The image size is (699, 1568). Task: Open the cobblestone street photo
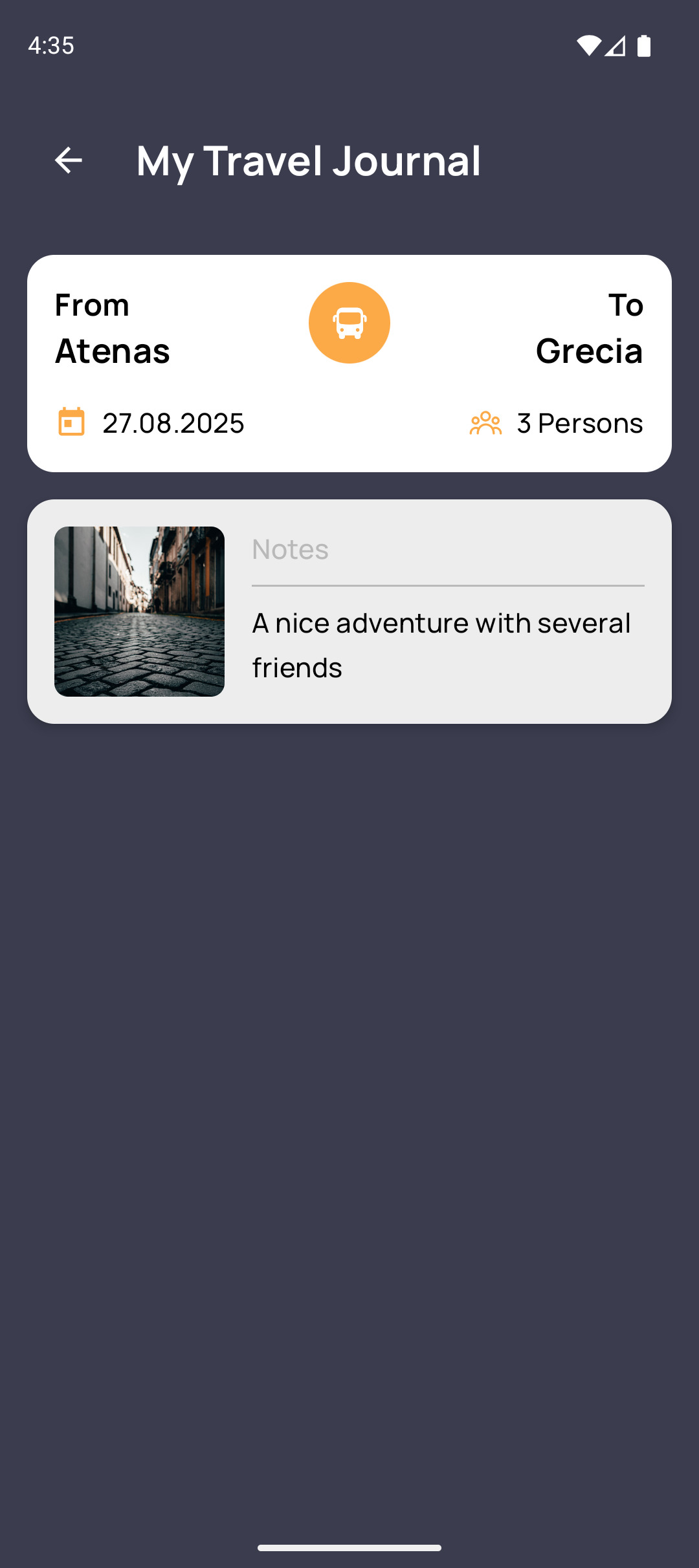tap(139, 611)
